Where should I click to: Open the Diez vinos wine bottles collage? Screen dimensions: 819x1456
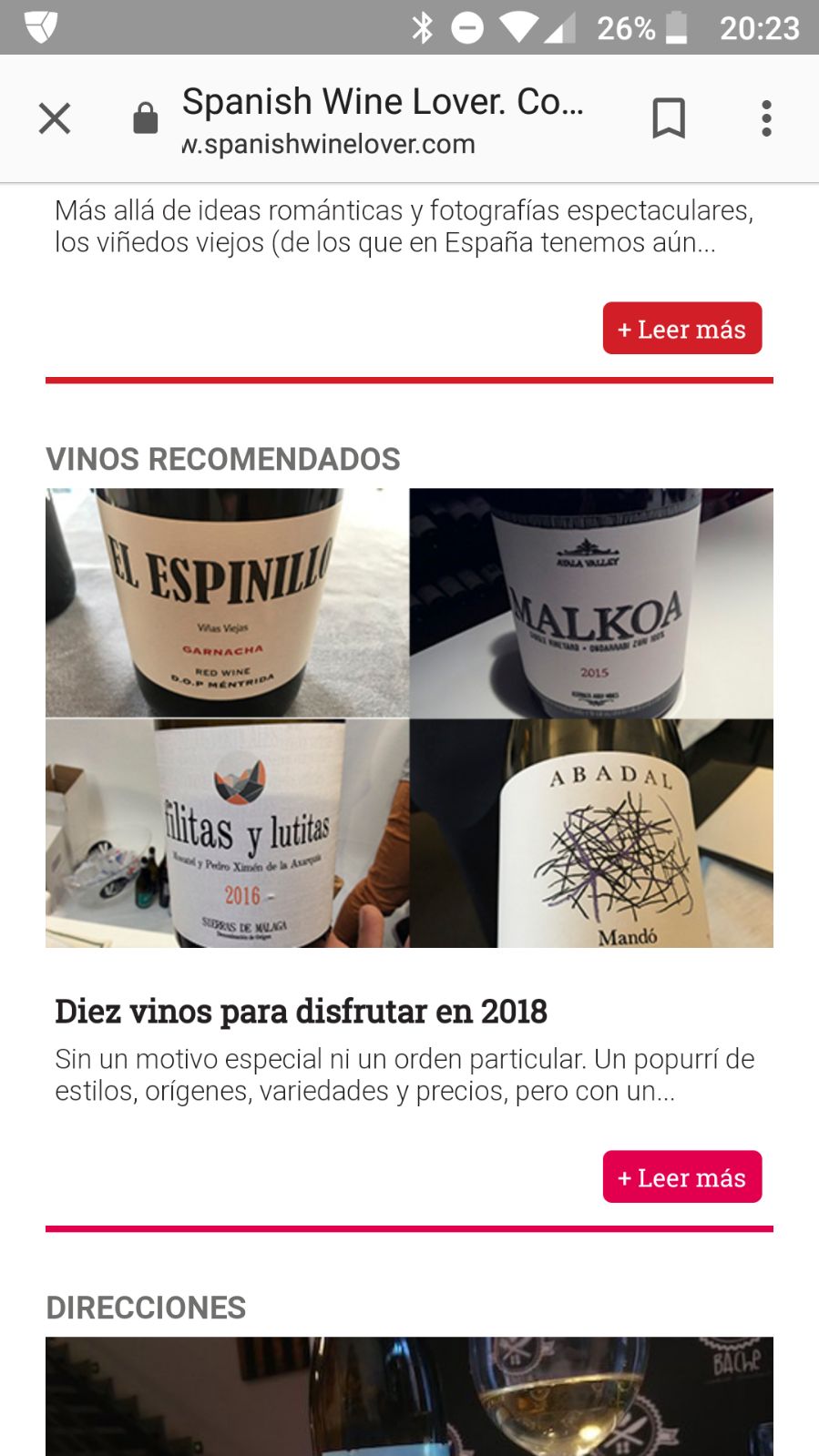pos(409,718)
